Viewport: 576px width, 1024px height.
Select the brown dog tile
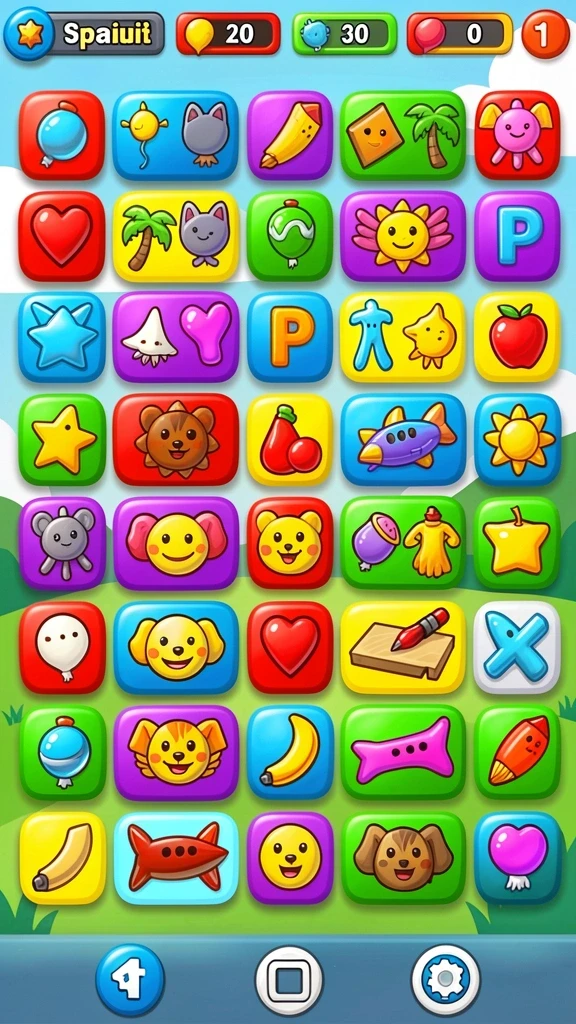coord(403,858)
